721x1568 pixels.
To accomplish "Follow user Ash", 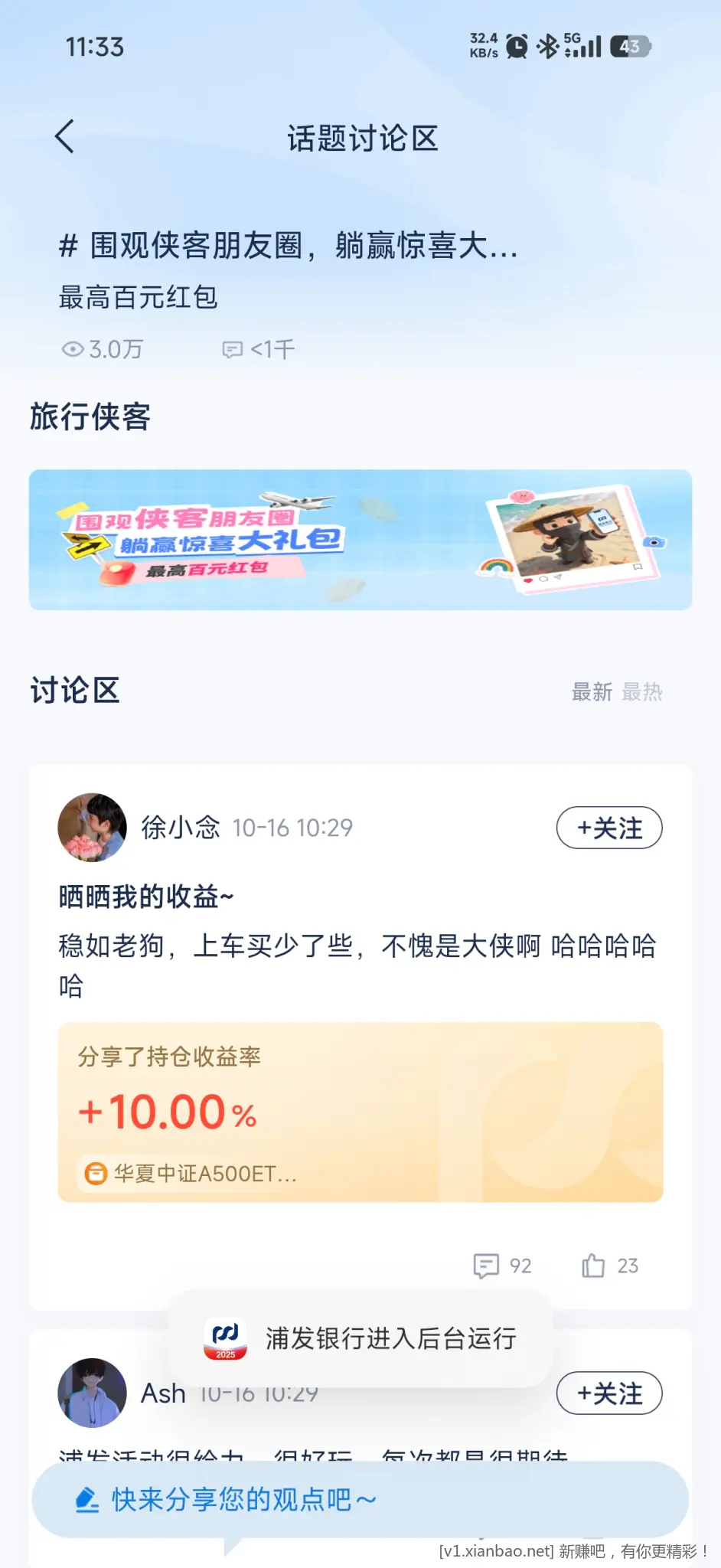I will coord(608,1393).
